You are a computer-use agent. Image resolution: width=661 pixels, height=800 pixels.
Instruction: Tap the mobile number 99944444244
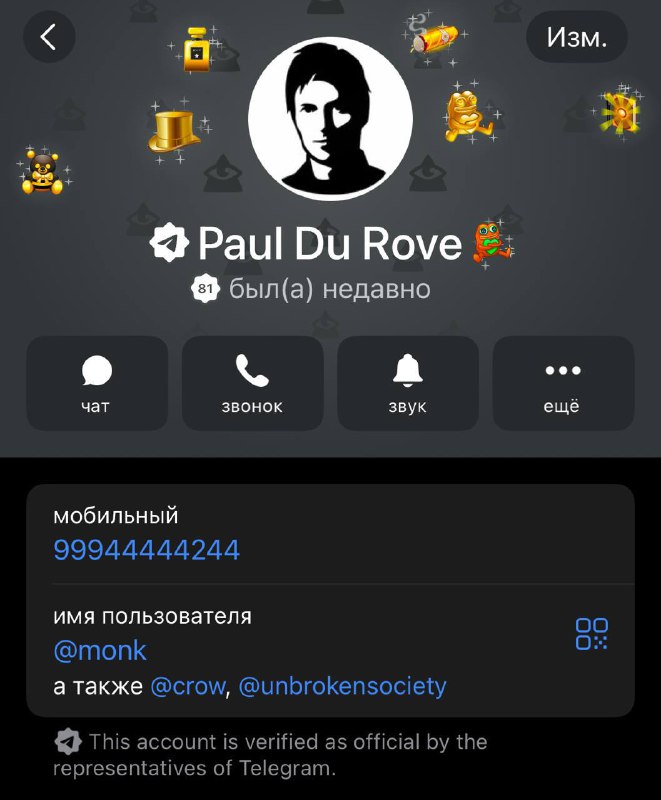click(146, 550)
